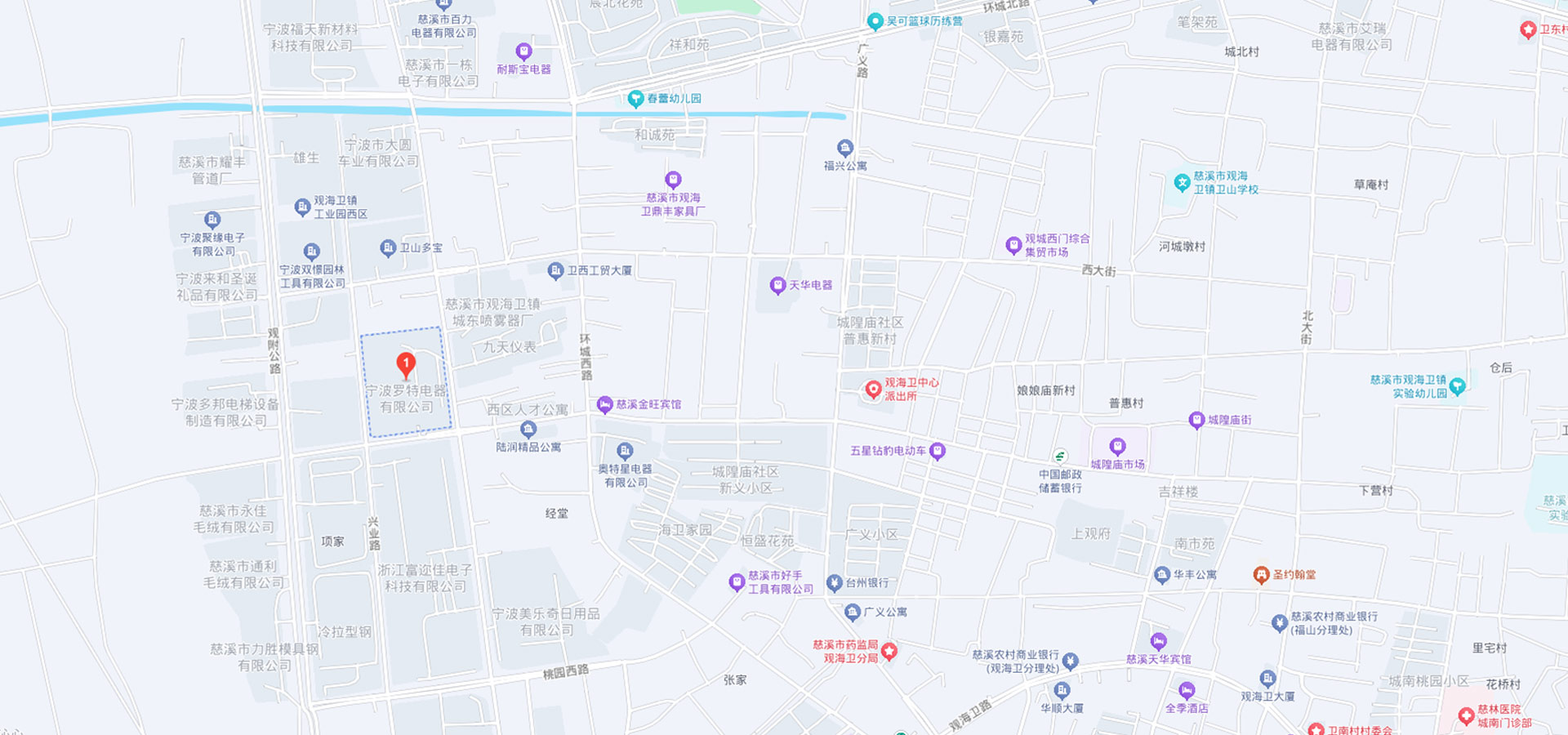Screen dimensions: 1568x735
Task: Tap the 福兴公寓 apartment marker
Action: pos(844,149)
